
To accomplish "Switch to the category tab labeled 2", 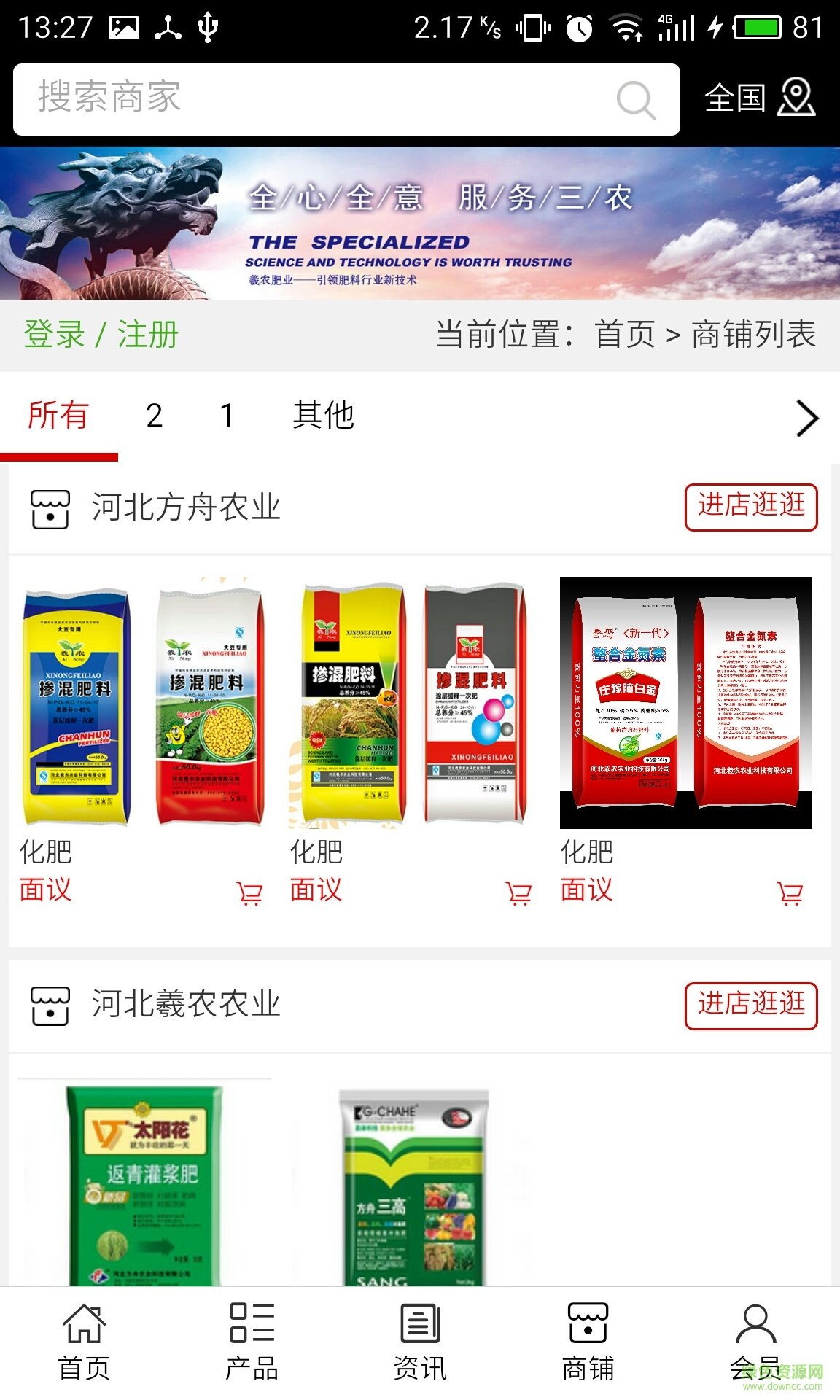I will 154,416.
